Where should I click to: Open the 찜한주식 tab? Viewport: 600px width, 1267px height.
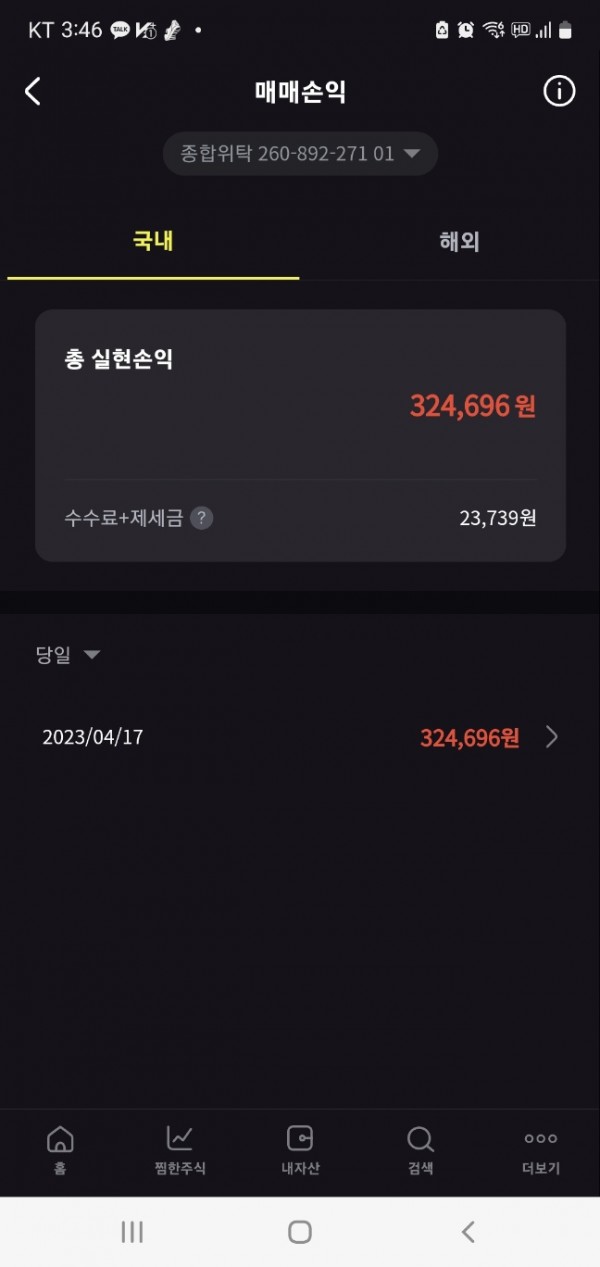(180, 1148)
